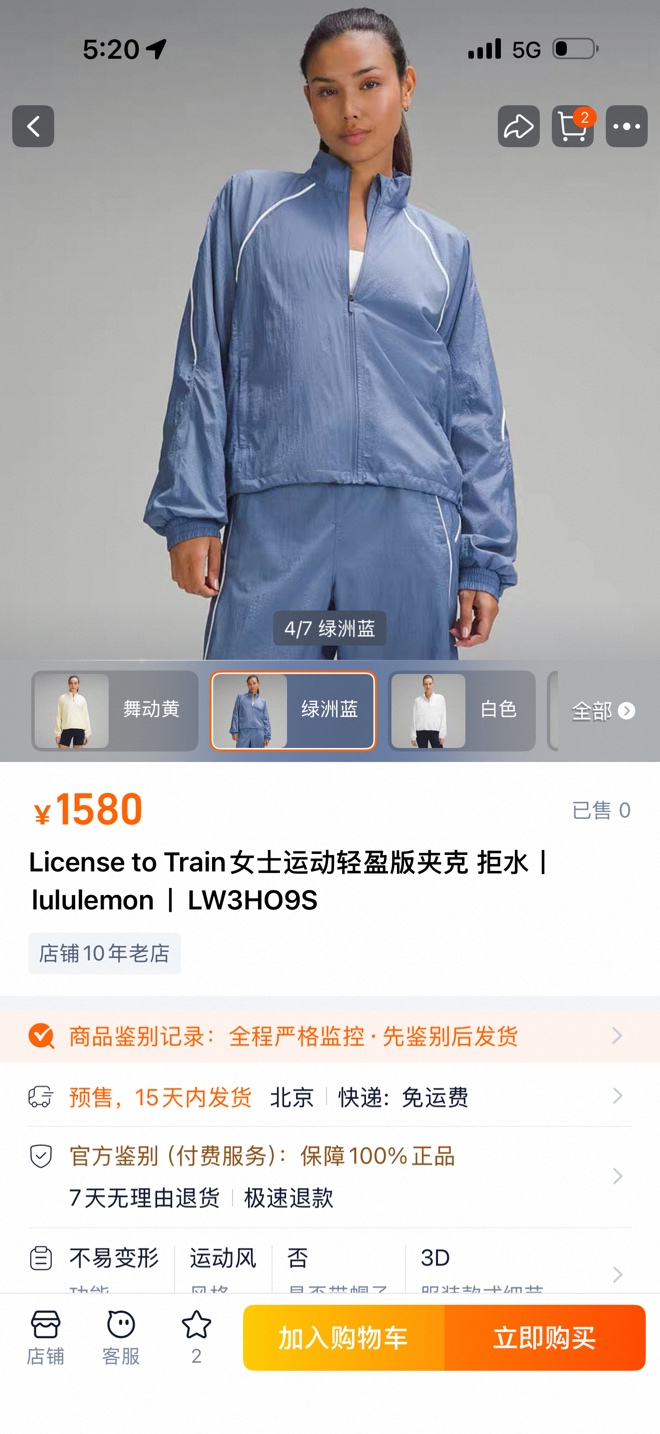Buy now with 立即购买
This screenshot has width=660, height=1434.
click(545, 1338)
